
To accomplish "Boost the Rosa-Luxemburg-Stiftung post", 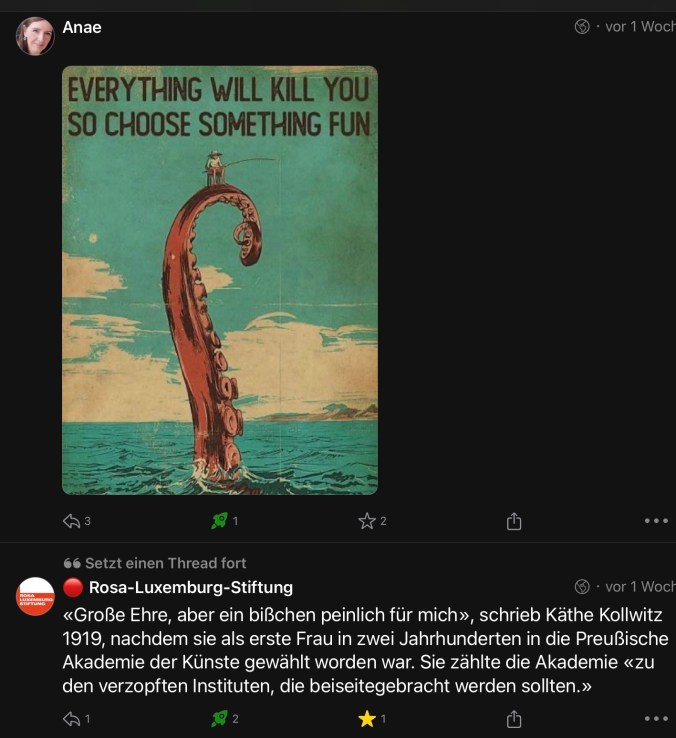I will coord(219,719).
